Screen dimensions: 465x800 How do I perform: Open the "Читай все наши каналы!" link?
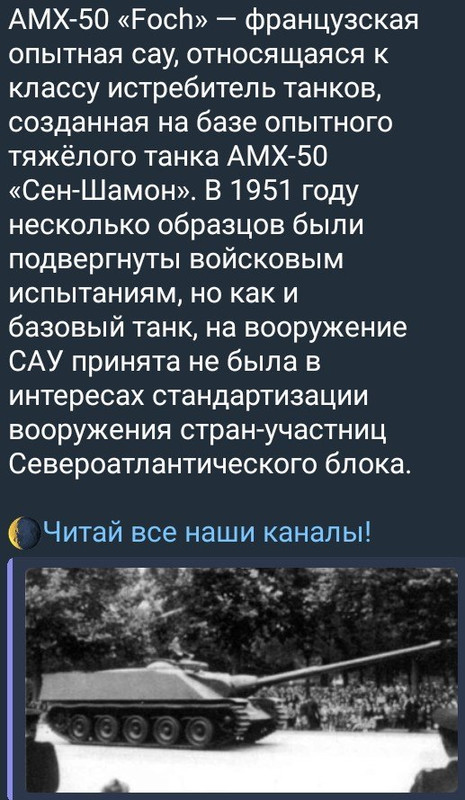pos(208,534)
